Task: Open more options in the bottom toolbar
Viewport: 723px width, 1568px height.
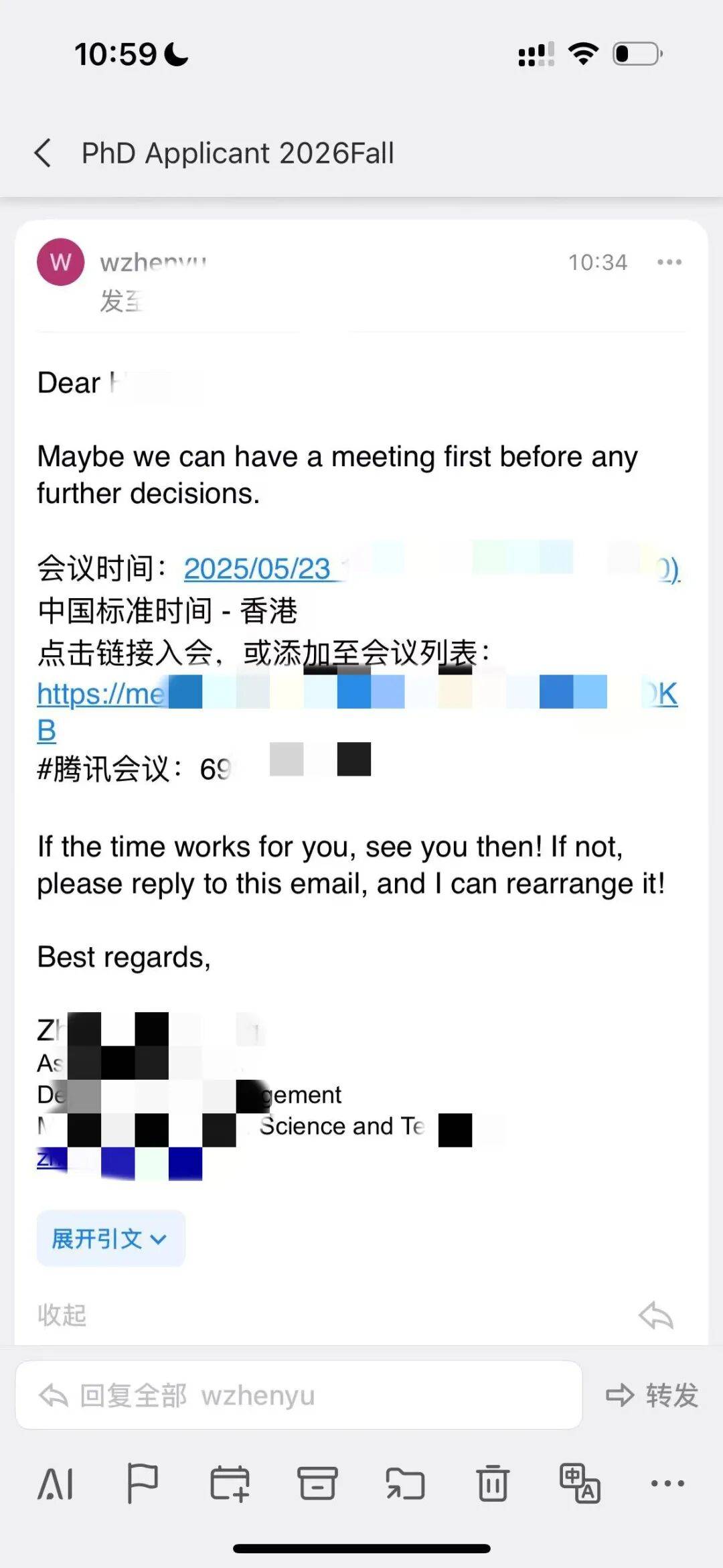Action: coord(667,1484)
